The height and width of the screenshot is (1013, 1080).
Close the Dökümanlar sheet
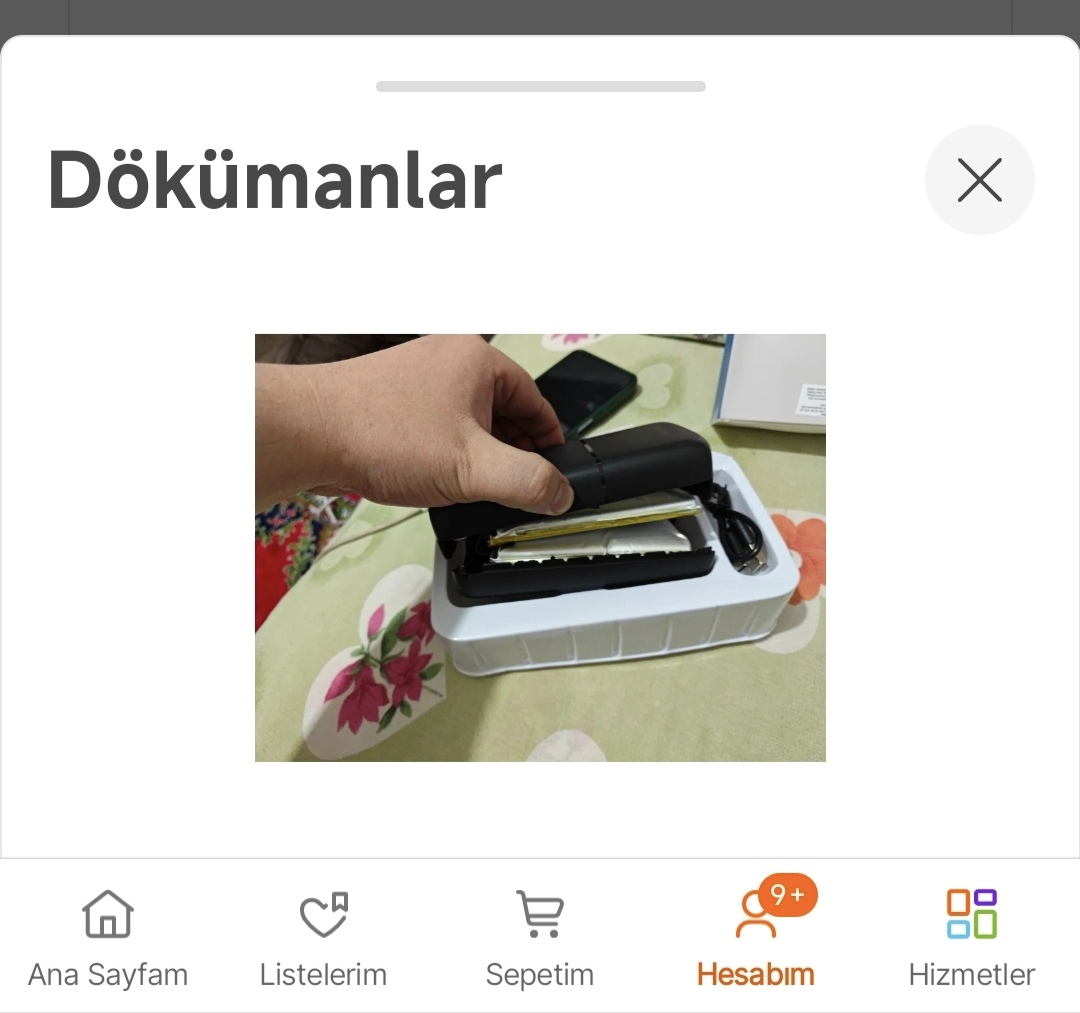[979, 180]
